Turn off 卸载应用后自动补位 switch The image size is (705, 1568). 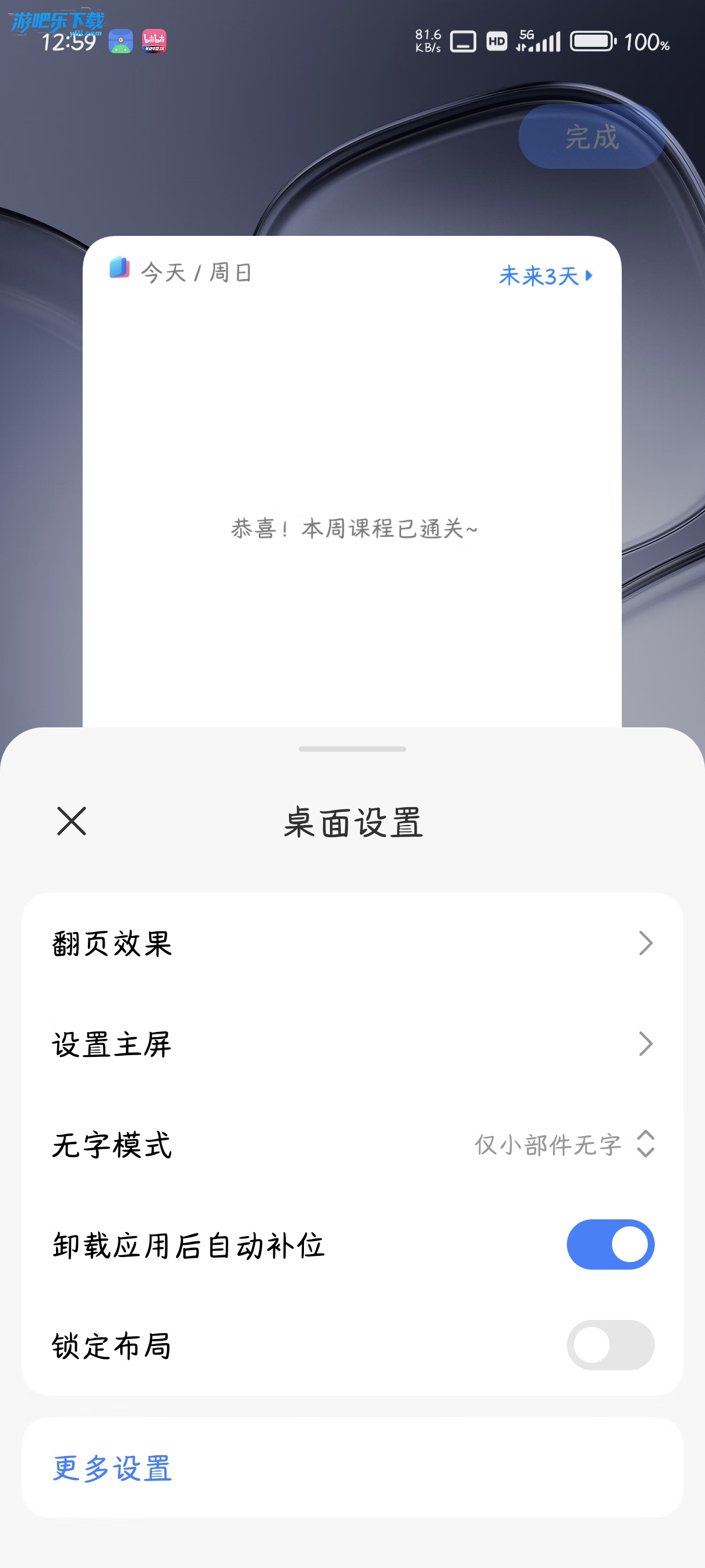610,1245
